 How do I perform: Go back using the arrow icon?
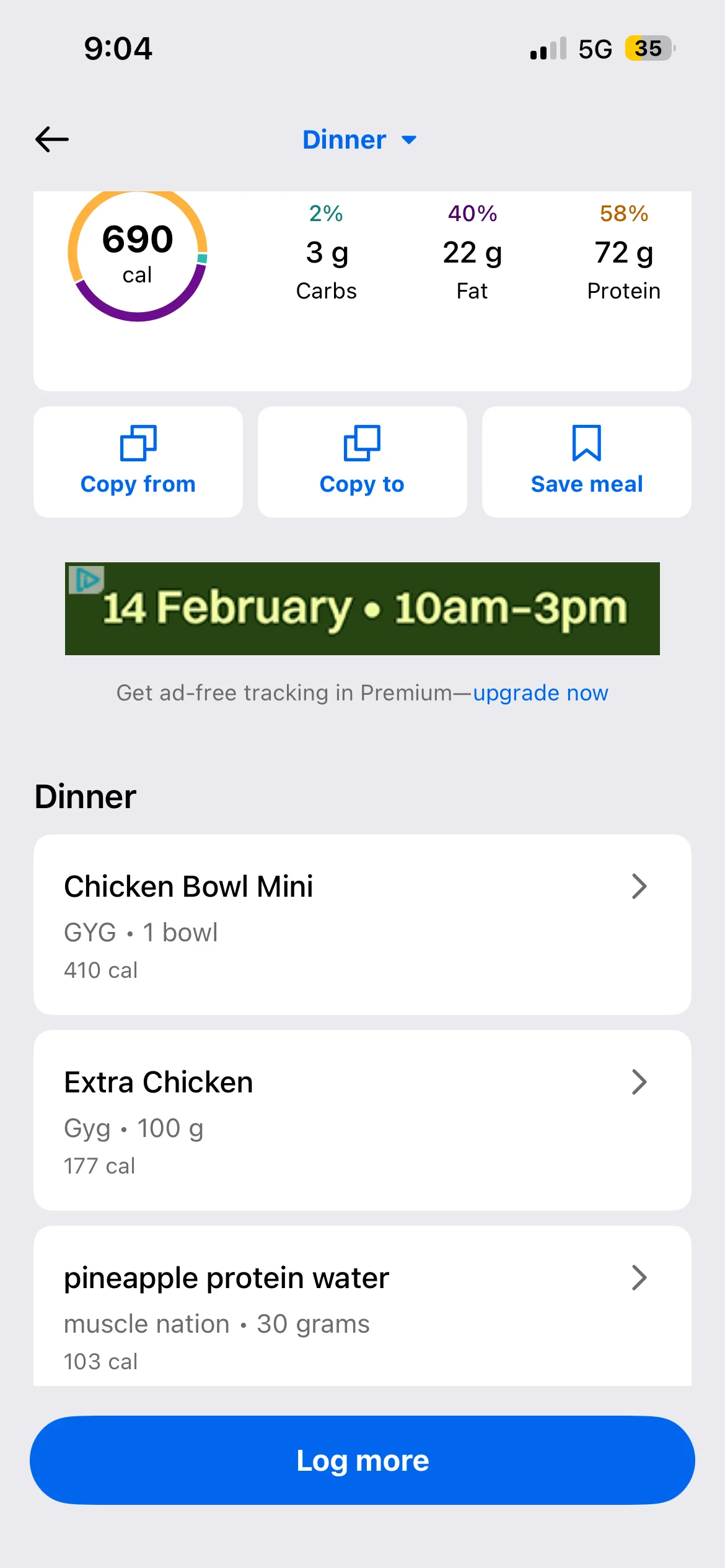[x=52, y=139]
